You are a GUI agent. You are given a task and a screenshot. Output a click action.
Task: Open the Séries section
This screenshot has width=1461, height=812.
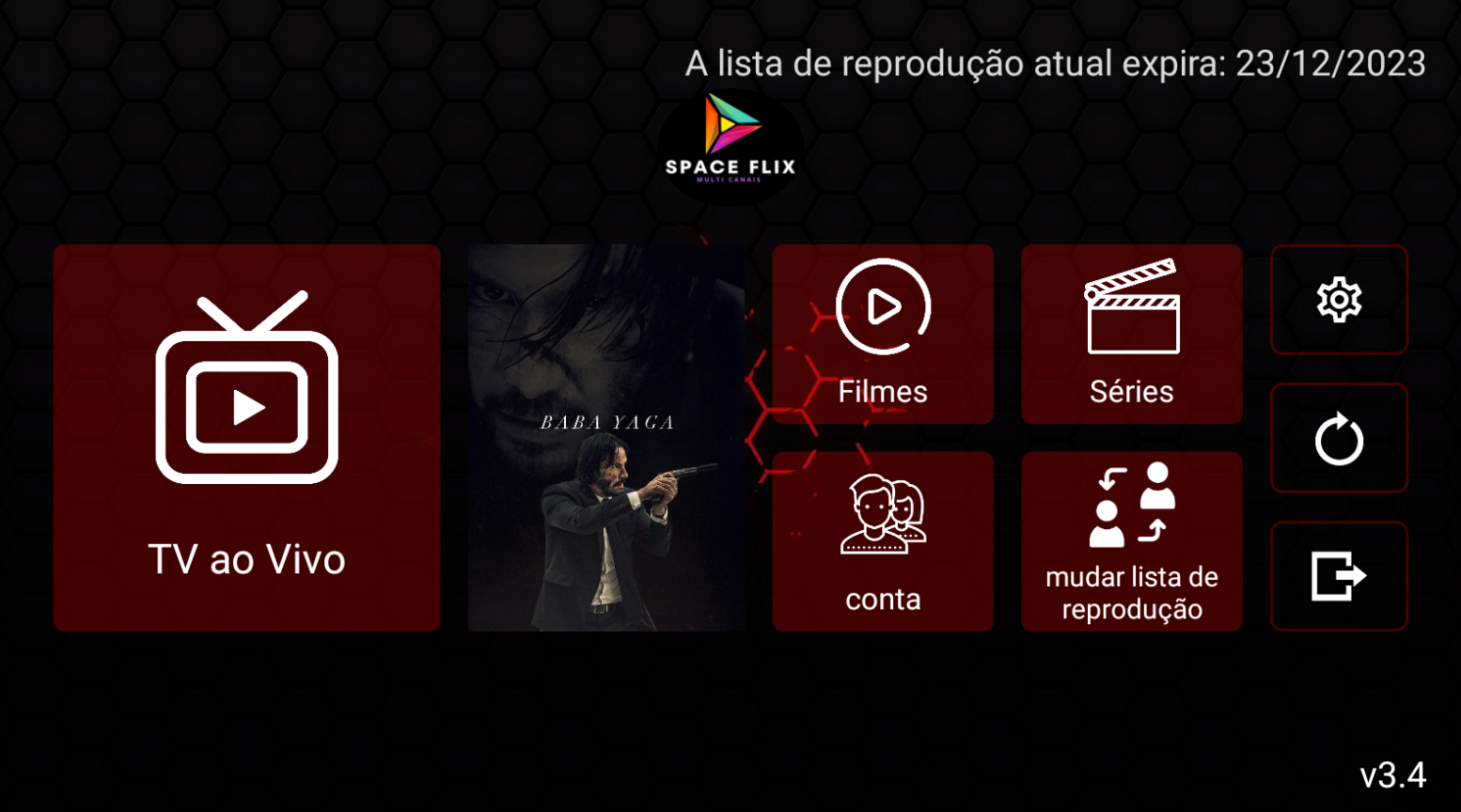coord(1131,335)
